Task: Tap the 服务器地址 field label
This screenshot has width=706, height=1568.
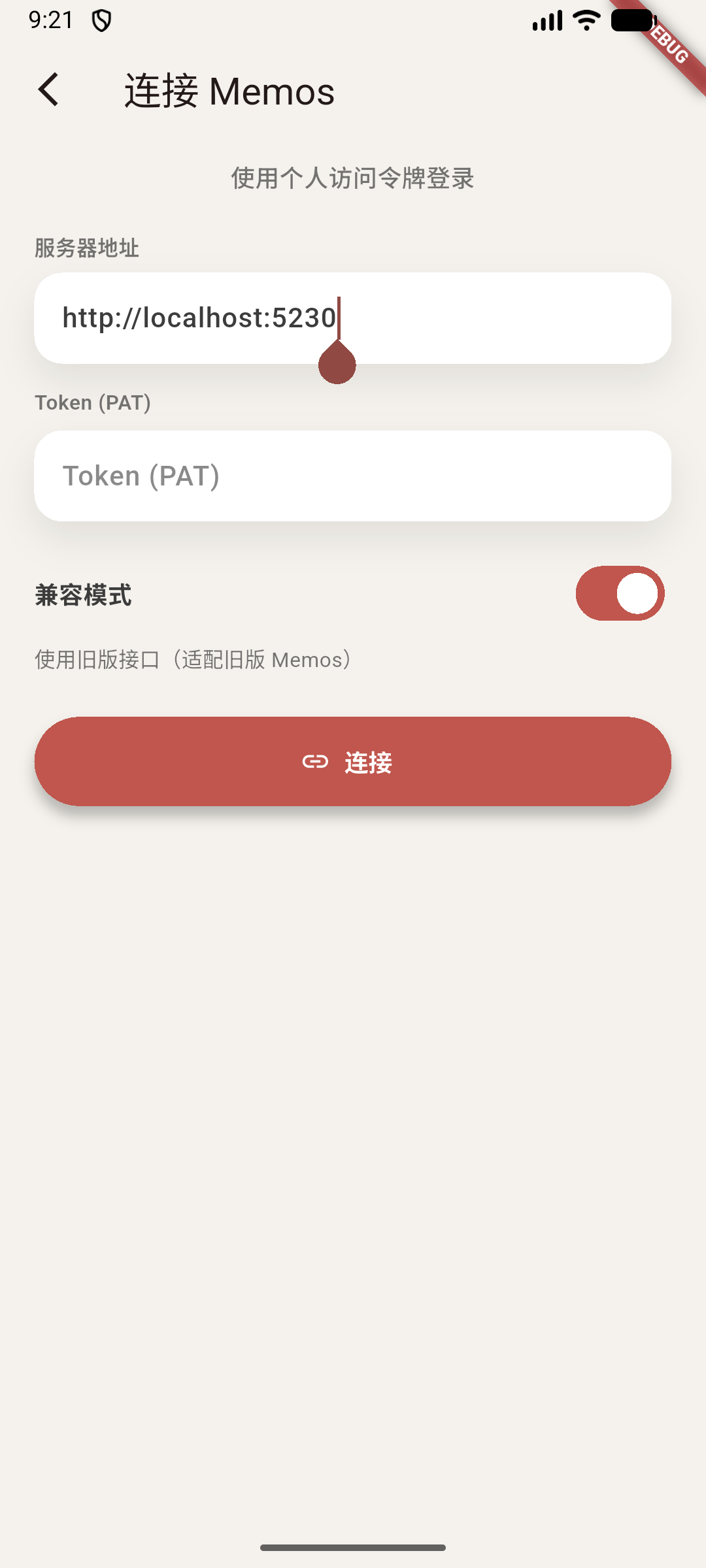Action: (x=86, y=248)
